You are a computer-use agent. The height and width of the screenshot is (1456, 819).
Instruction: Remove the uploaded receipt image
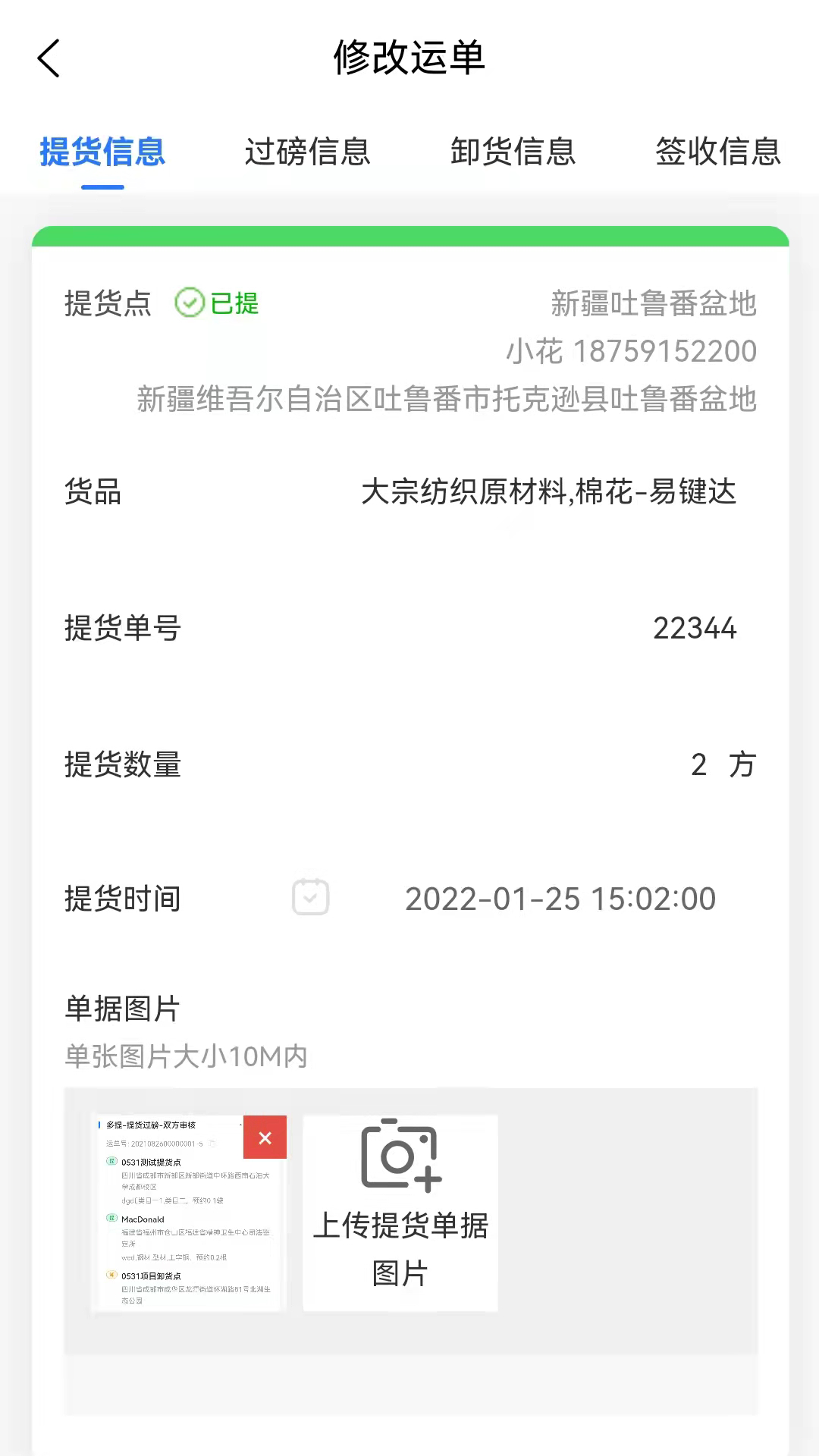tap(265, 1137)
